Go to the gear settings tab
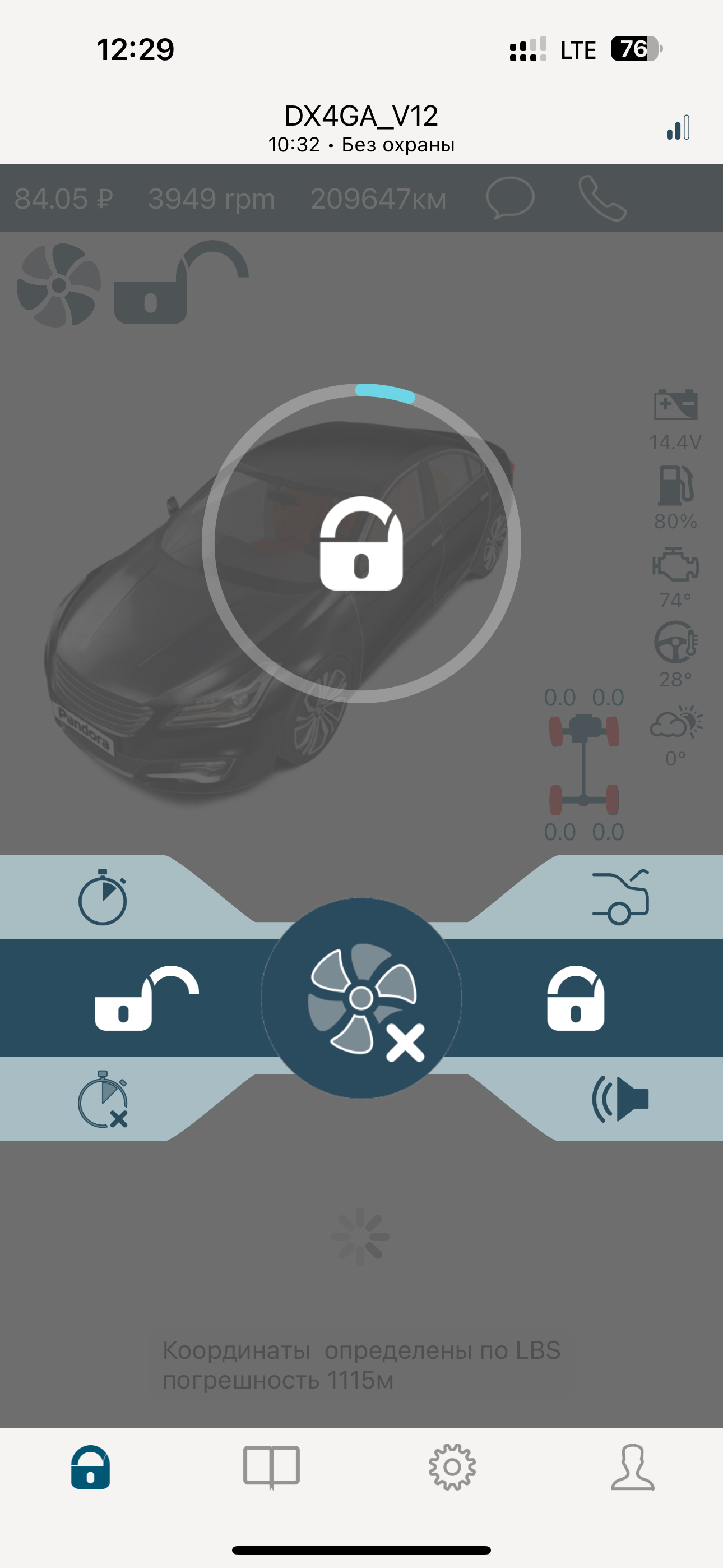Viewport: 723px width, 1568px height. pyautogui.click(x=452, y=1467)
